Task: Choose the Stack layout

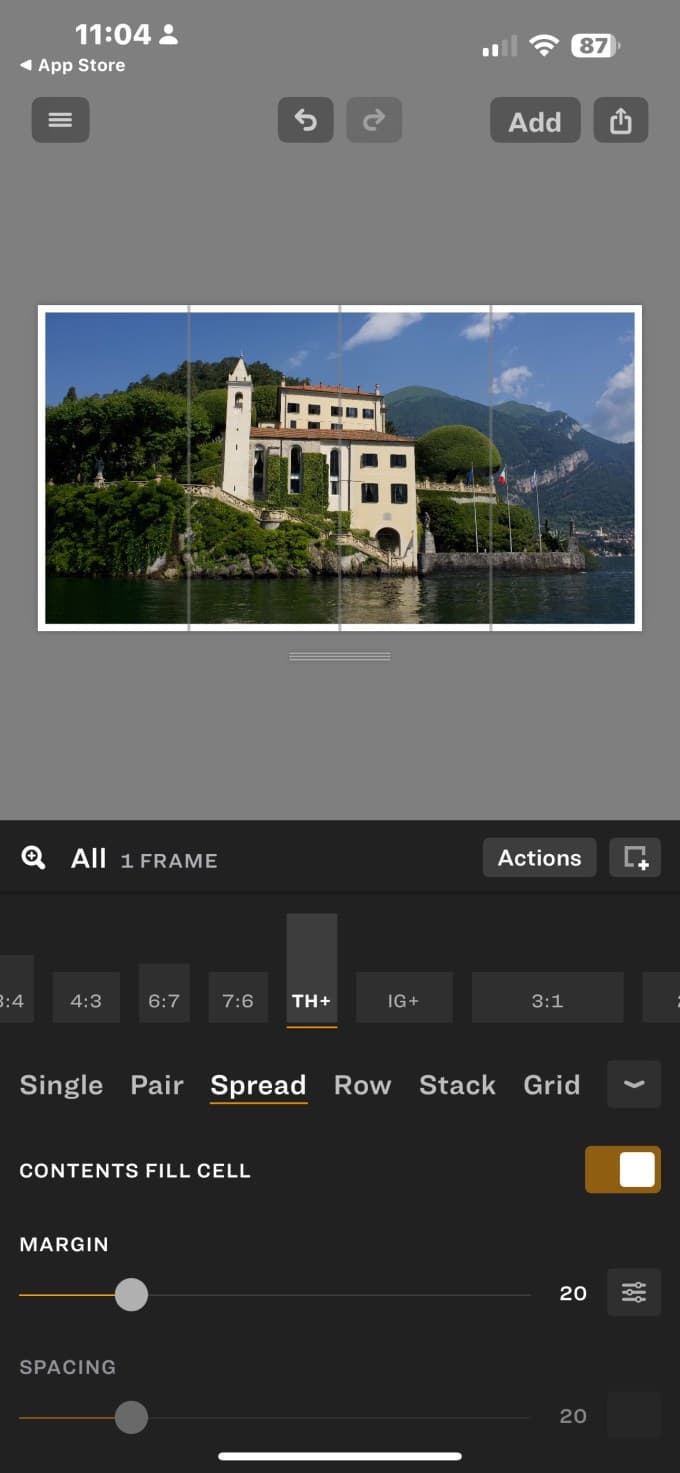Action: click(x=457, y=1085)
